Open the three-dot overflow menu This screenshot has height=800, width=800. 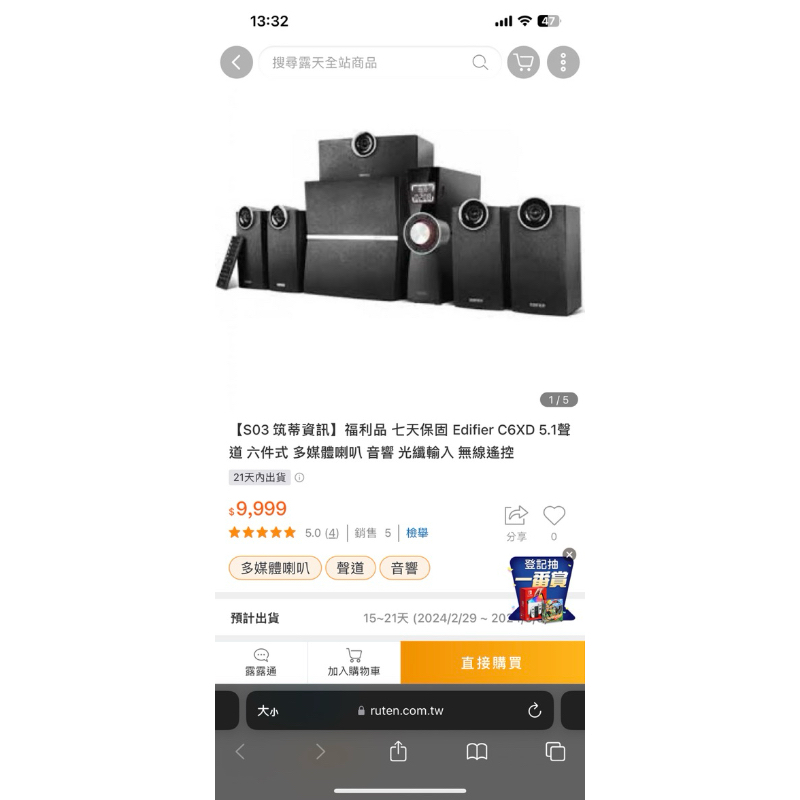[563, 62]
